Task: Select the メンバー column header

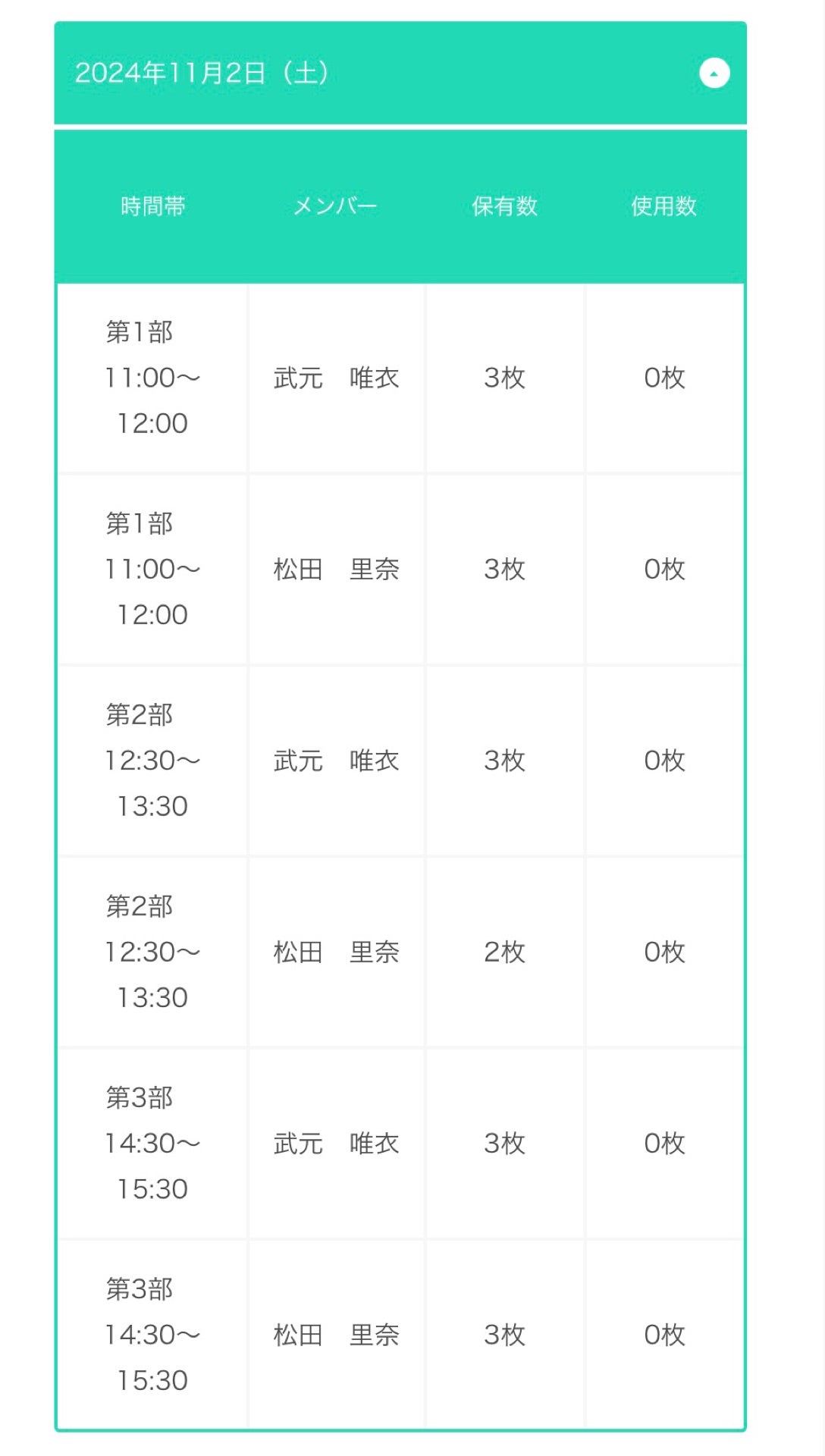Action: pos(336,206)
